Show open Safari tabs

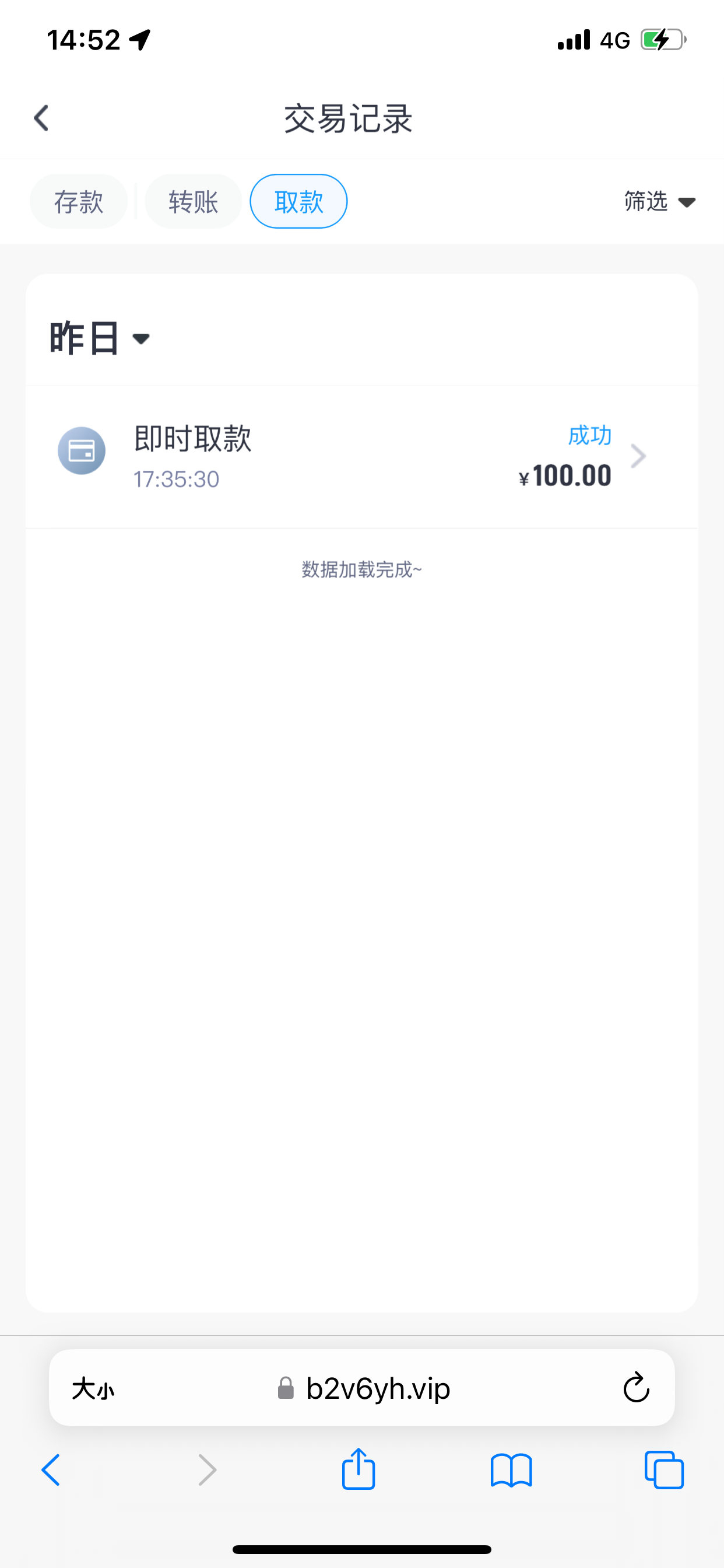click(x=664, y=1470)
